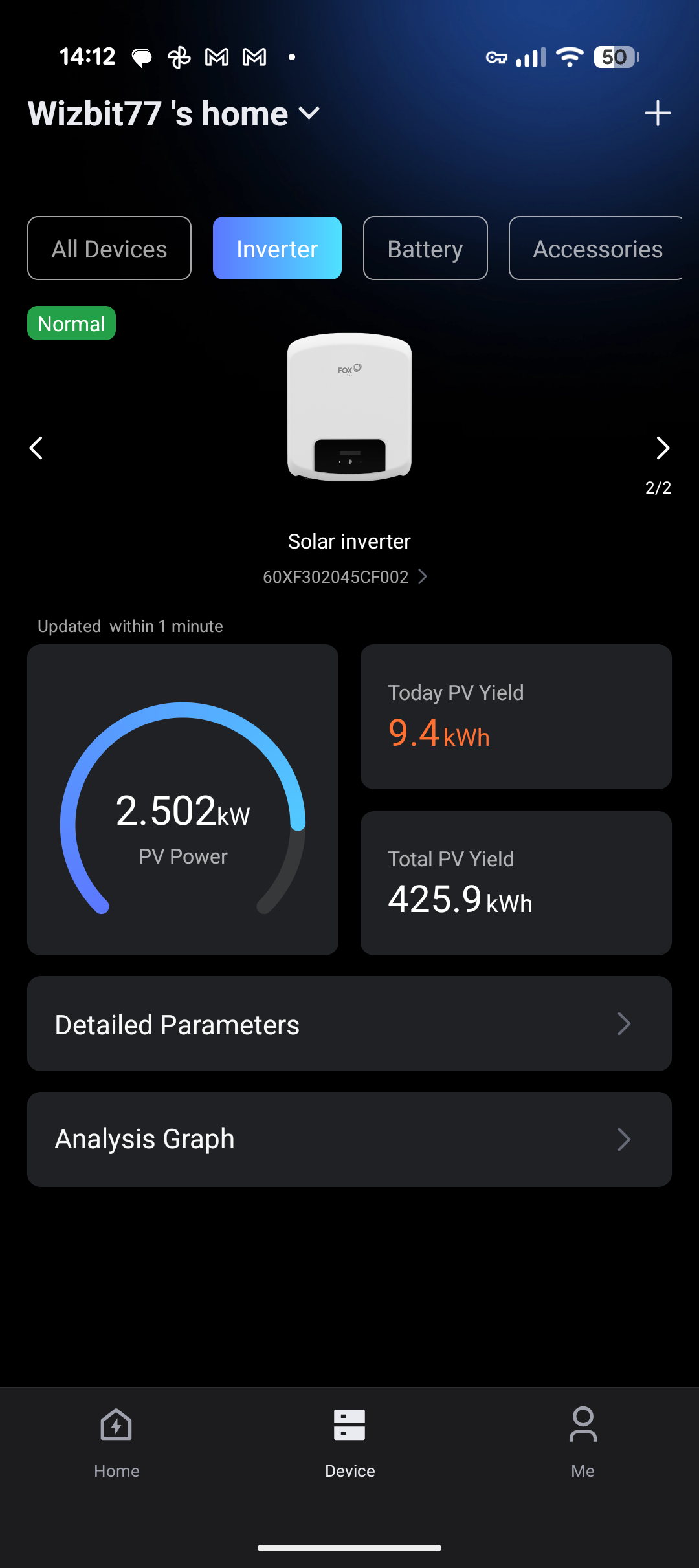Open the Analysis Graph row
Image resolution: width=699 pixels, height=1568 pixels.
coord(349,1139)
